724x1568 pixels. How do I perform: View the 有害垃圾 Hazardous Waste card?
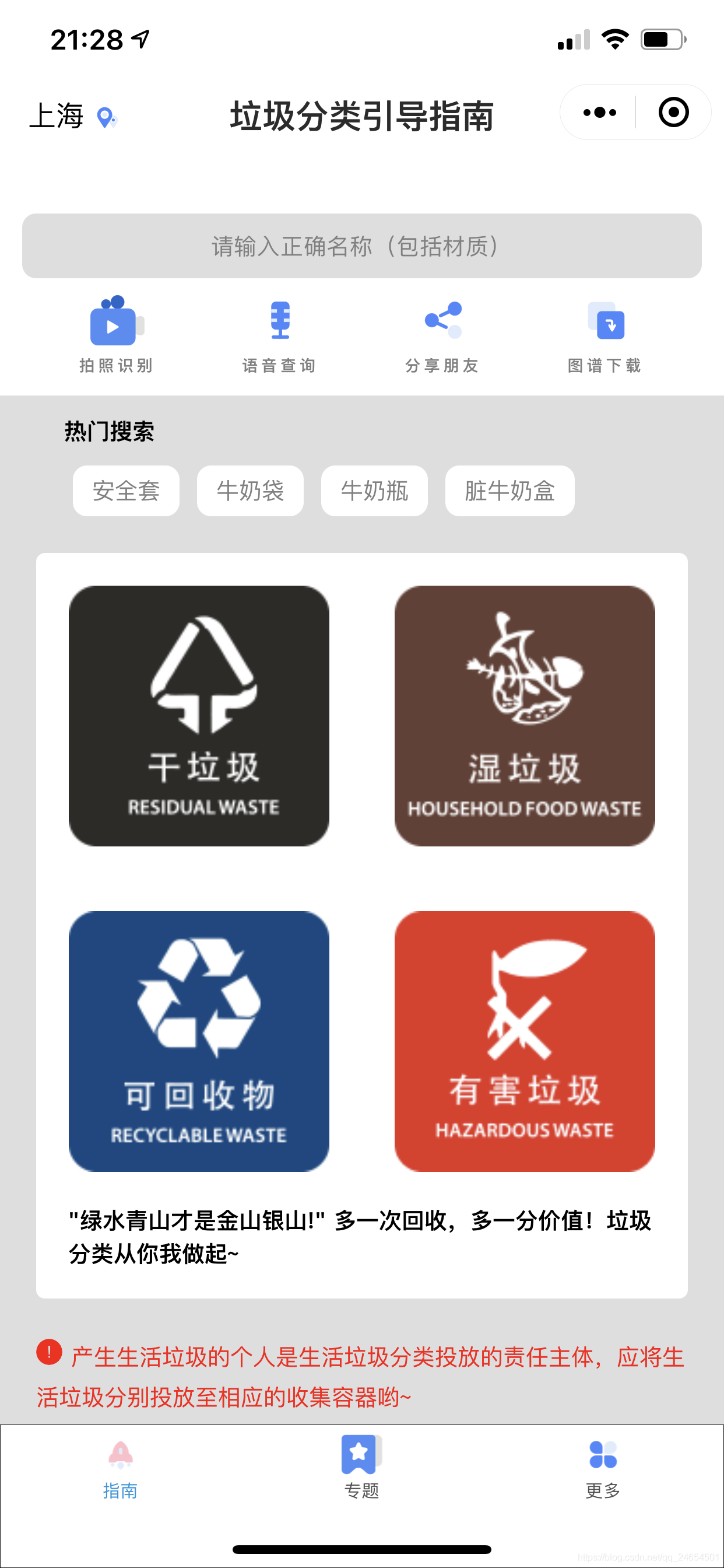coord(525,1041)
